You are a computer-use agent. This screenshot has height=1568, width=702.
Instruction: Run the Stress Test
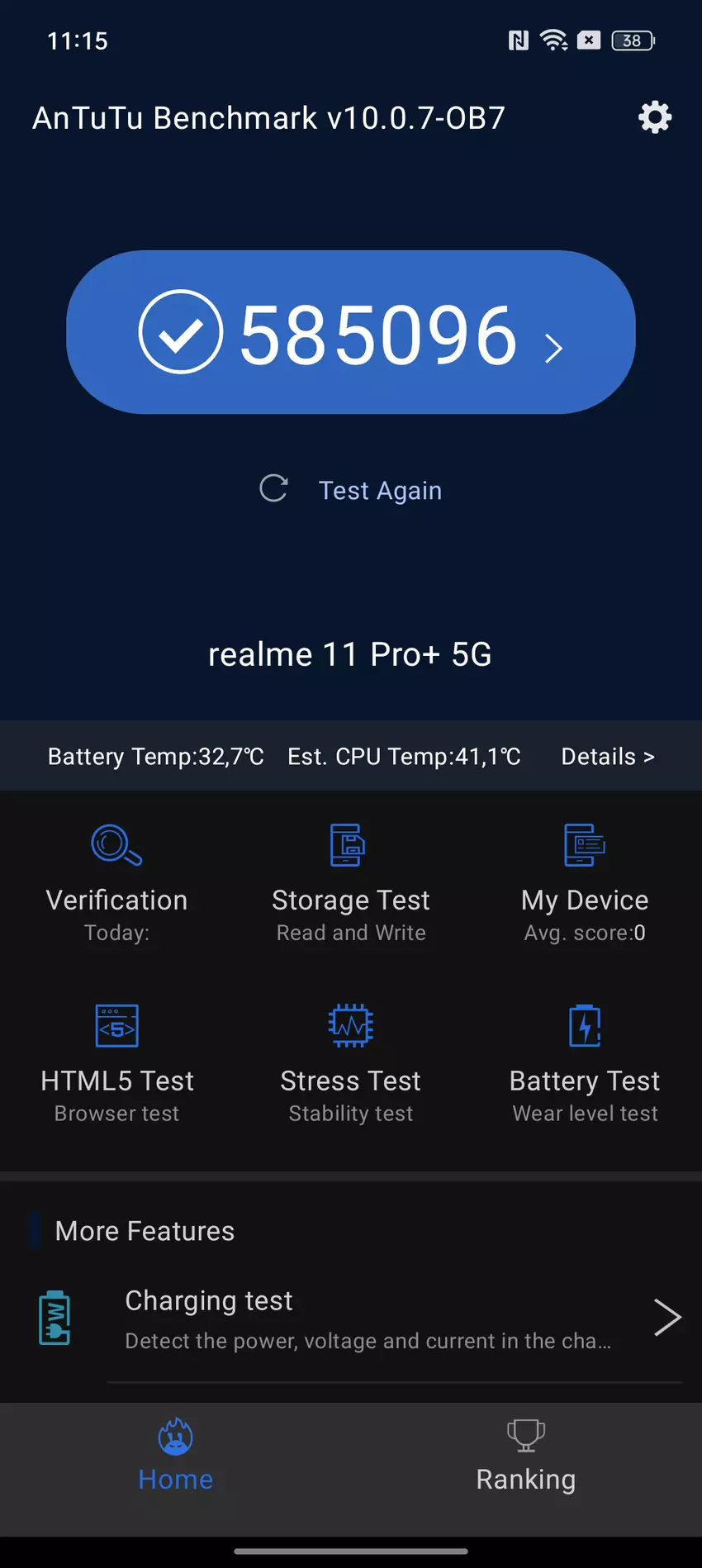tap(351, 1062)
